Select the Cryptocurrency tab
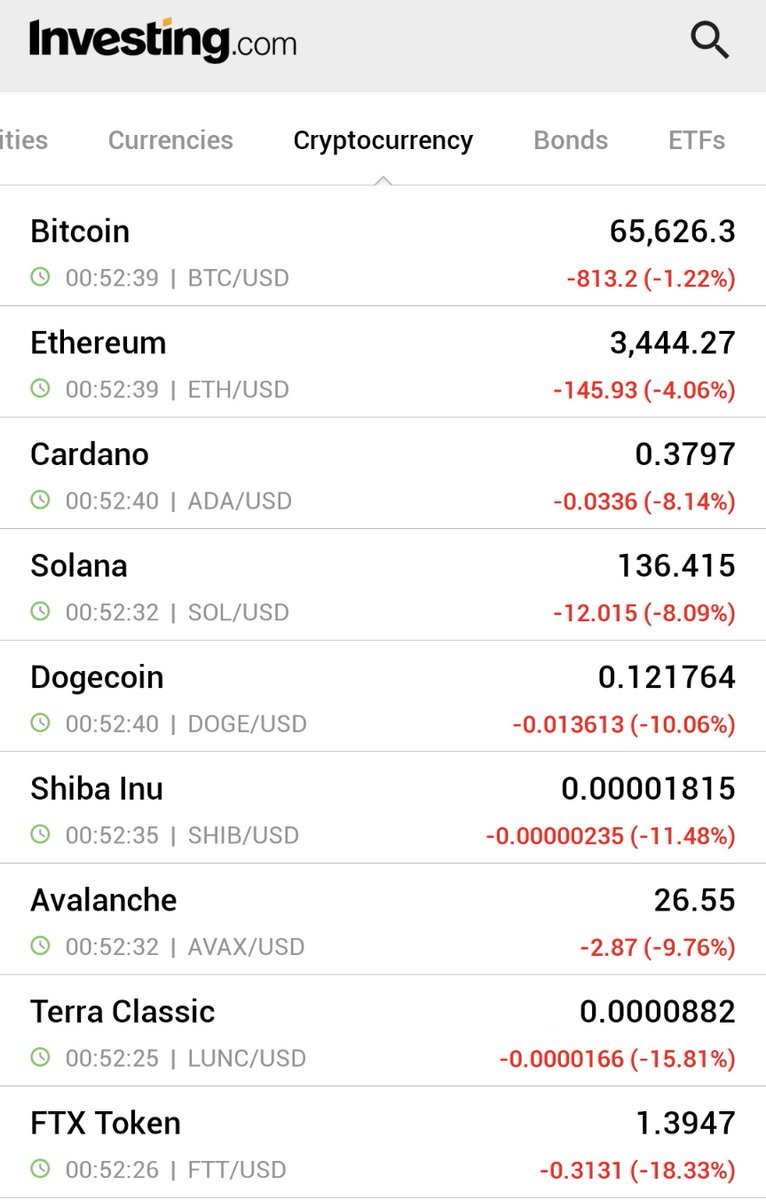The image size is (766, 1200). 383,140
